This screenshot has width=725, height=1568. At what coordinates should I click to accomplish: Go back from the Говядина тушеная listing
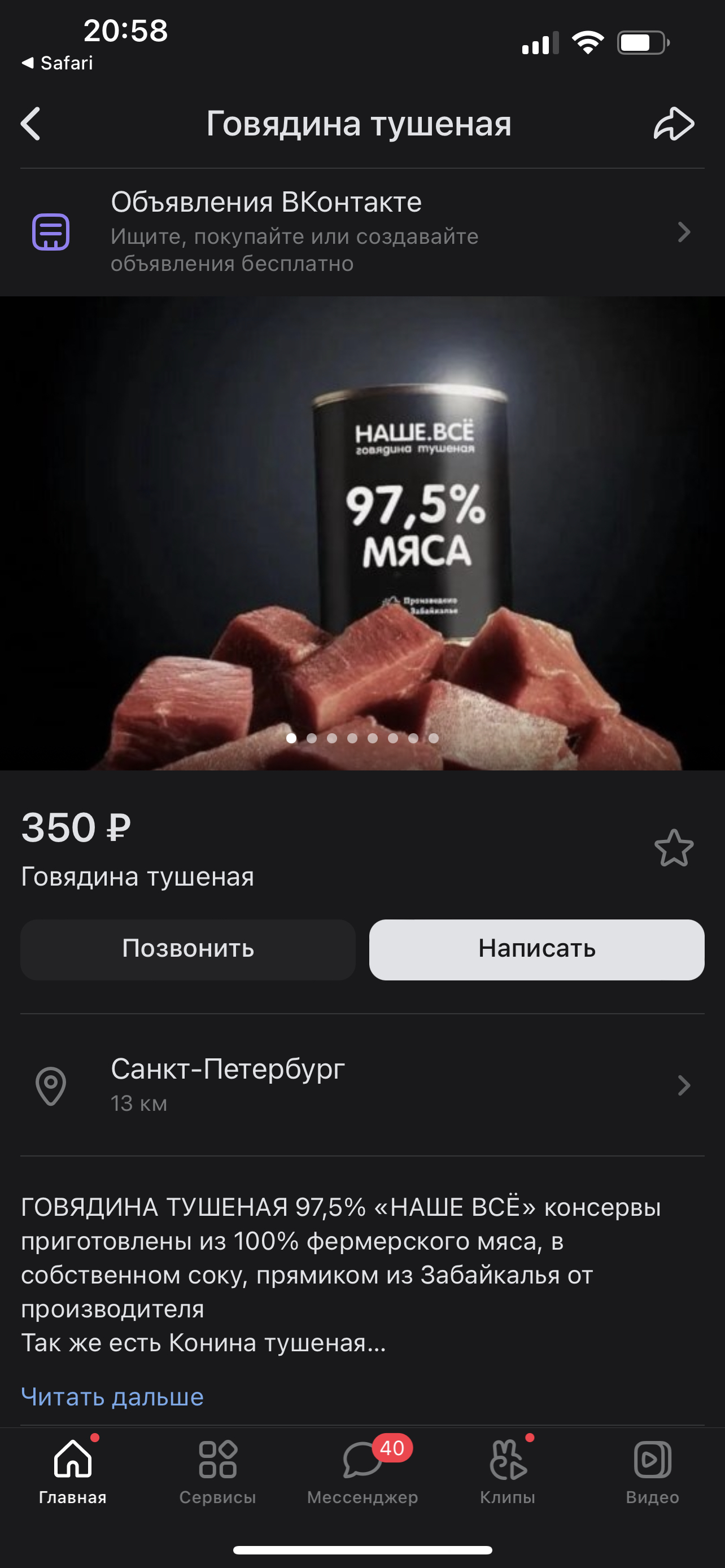(x=31, y=124)
